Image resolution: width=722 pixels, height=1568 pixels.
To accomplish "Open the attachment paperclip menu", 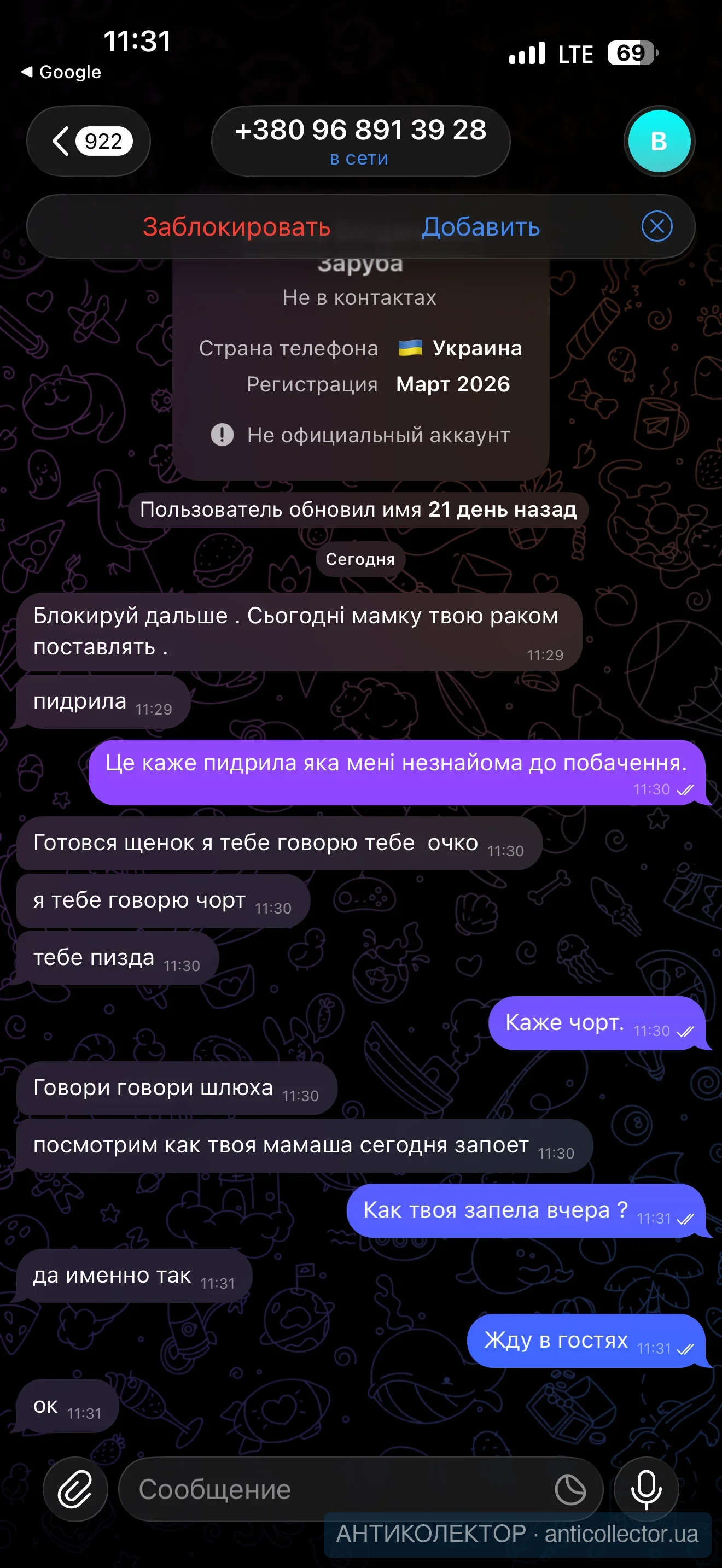I will [75, 1489].
